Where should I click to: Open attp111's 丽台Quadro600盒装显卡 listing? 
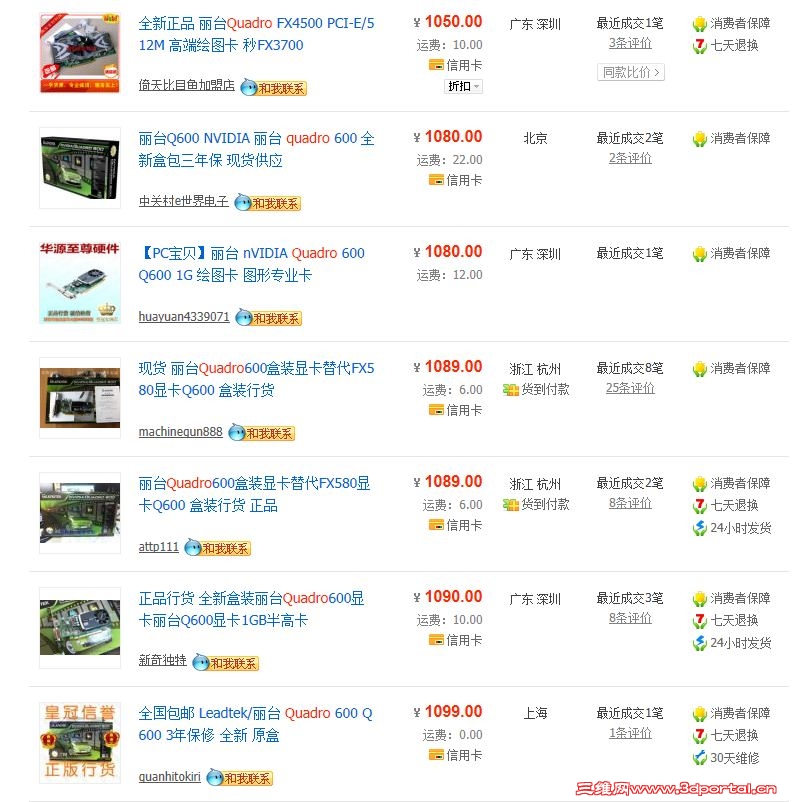click(254, 494)
